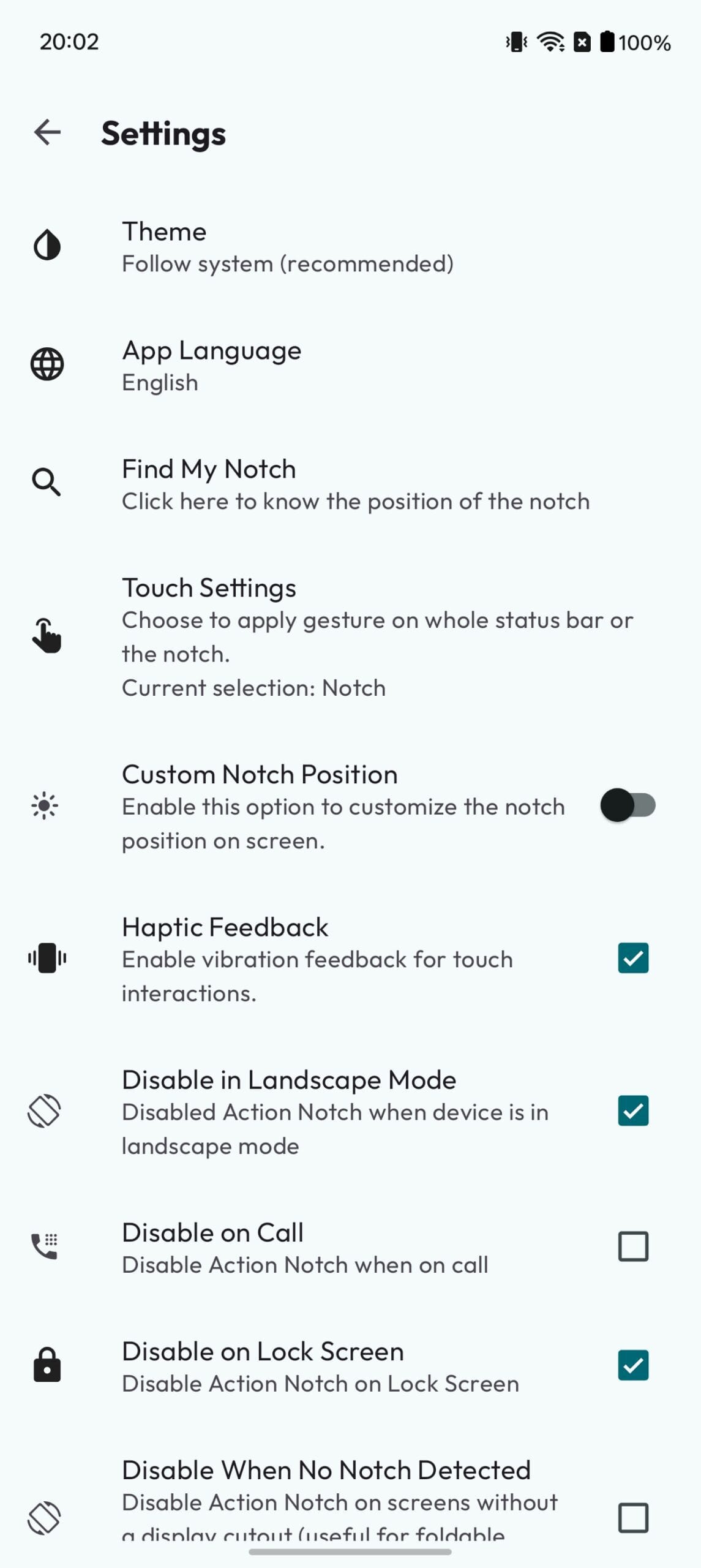Uncheck the Haptic Feedback checkbox

point(633,958)
